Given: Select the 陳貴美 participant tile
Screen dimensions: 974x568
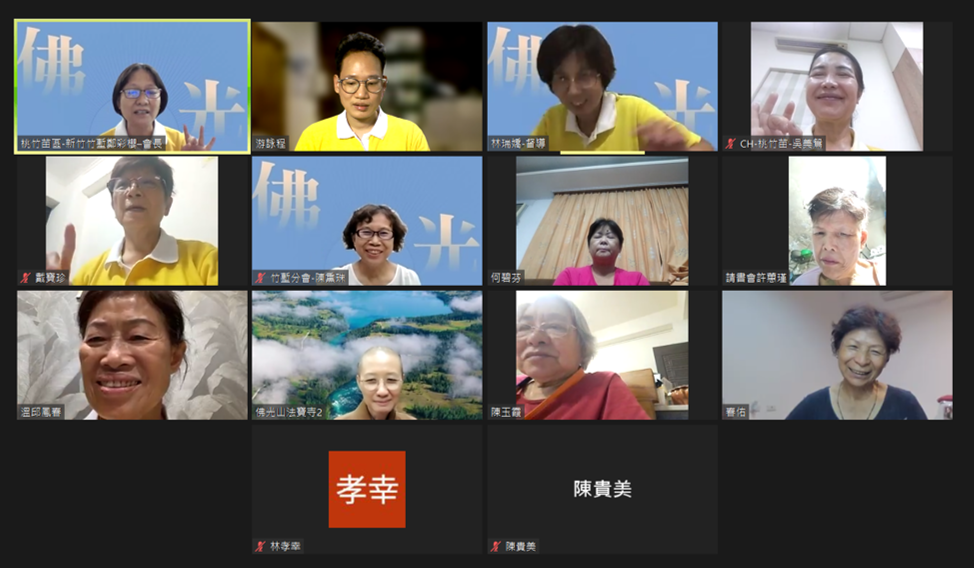Looking at the screenshot, I should [x=602, y=489].
